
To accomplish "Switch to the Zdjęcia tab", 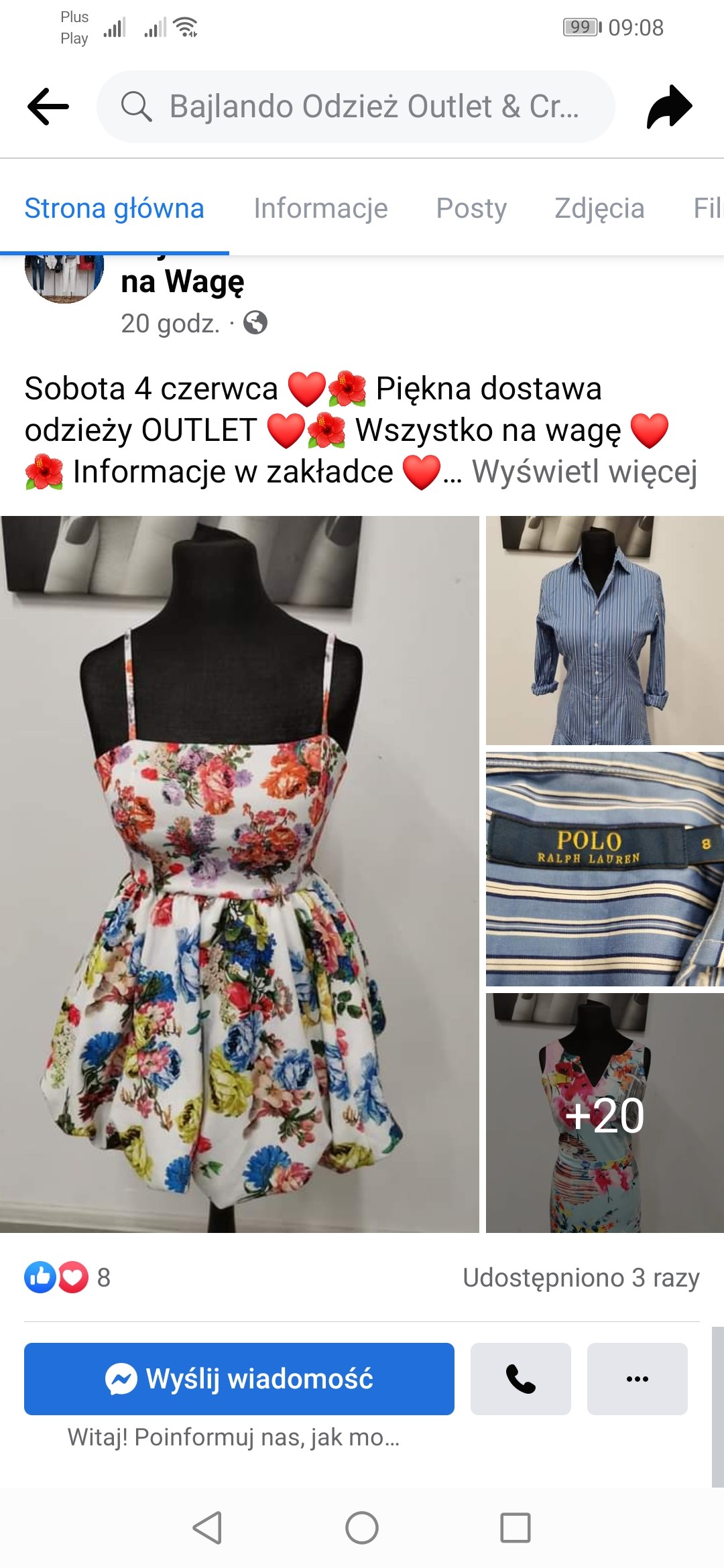I will [x=599, y=208].
